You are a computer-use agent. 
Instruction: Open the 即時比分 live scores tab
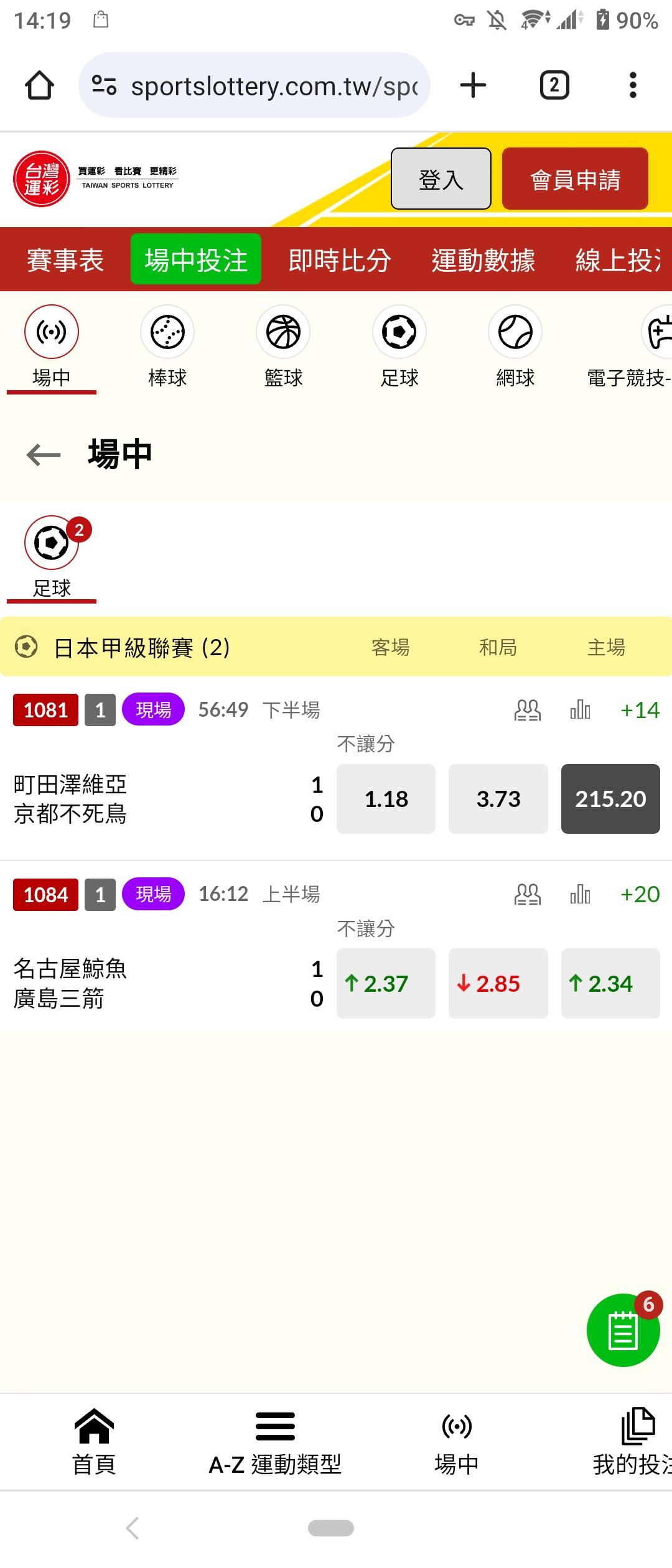pos(339,259)
